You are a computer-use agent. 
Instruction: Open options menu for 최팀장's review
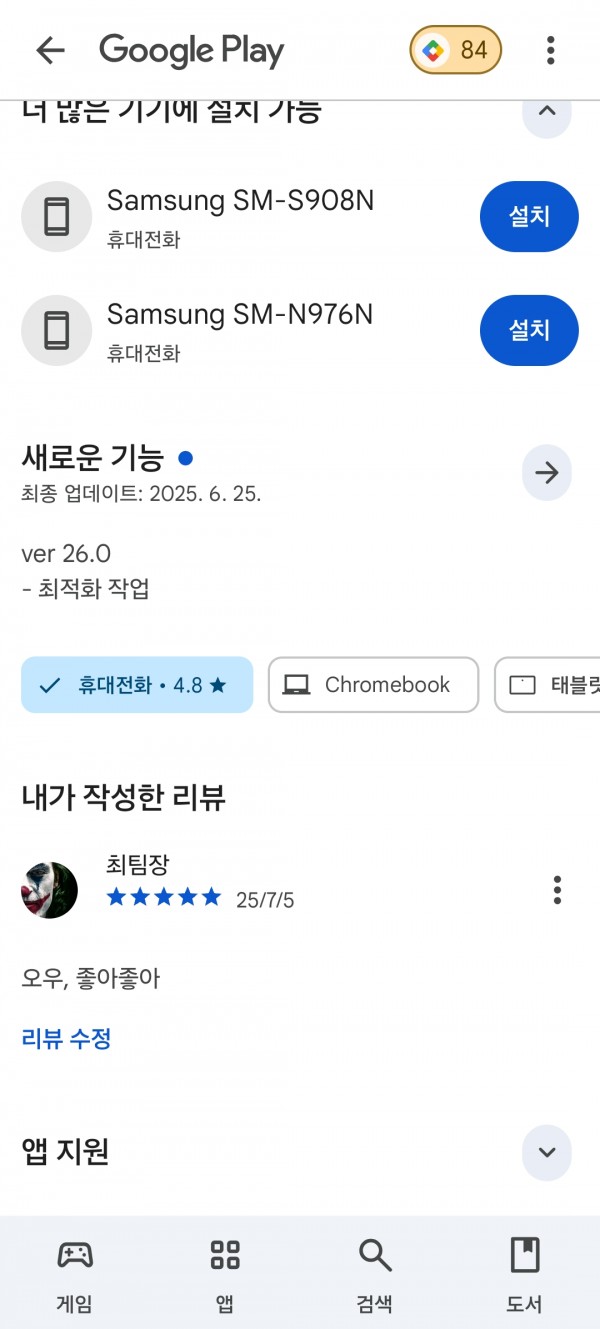[557, 889]
